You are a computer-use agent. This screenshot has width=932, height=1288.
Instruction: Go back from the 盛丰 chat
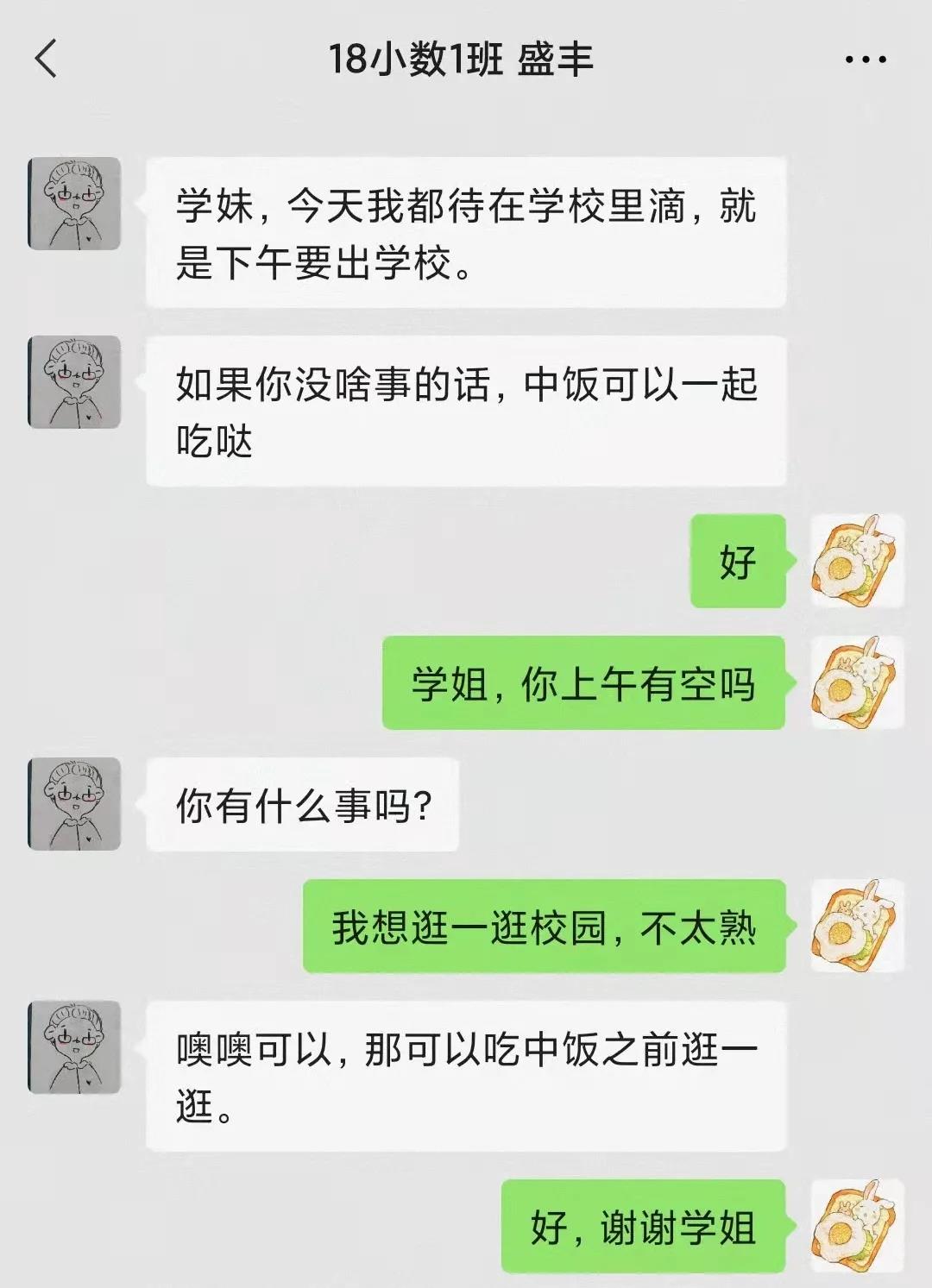(x=46, y=60)
